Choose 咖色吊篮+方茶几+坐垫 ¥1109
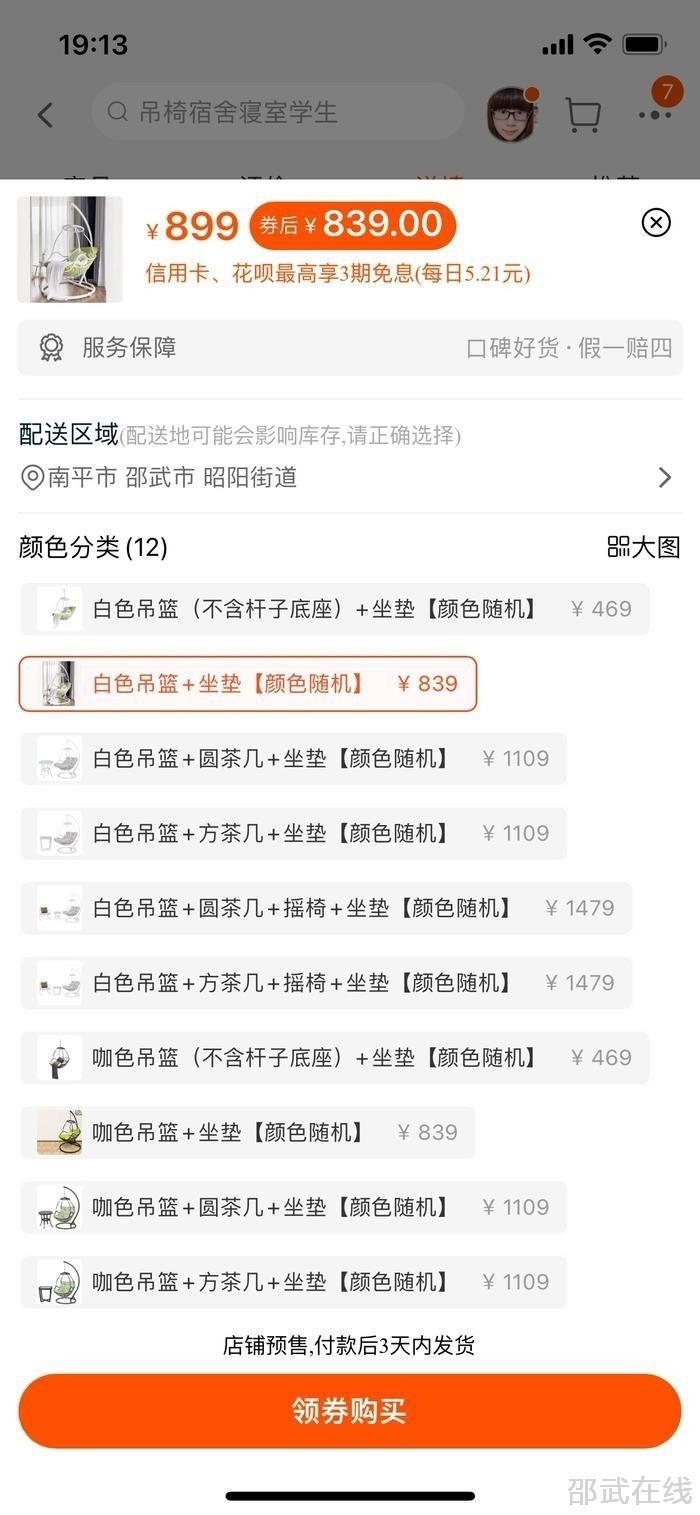The height and width of the screenshot is (1515, 700). 293,1282
